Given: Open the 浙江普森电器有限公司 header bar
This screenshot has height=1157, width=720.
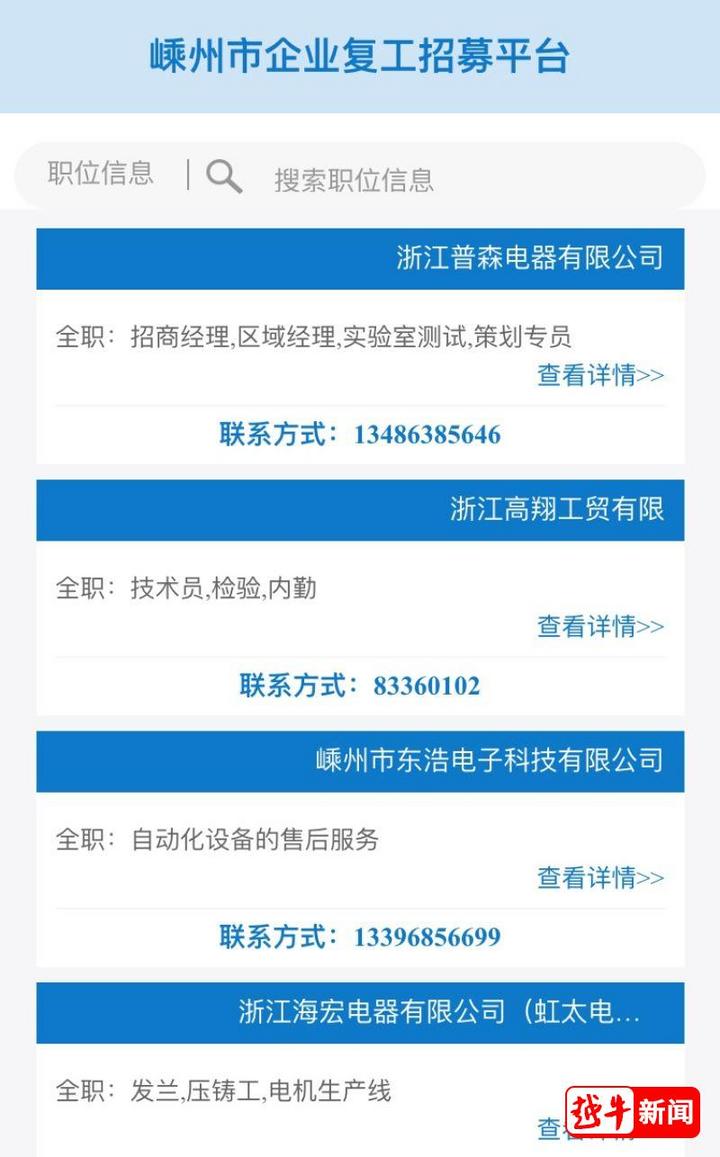Looking at the screenshot, I should click(x=360, y=258).
